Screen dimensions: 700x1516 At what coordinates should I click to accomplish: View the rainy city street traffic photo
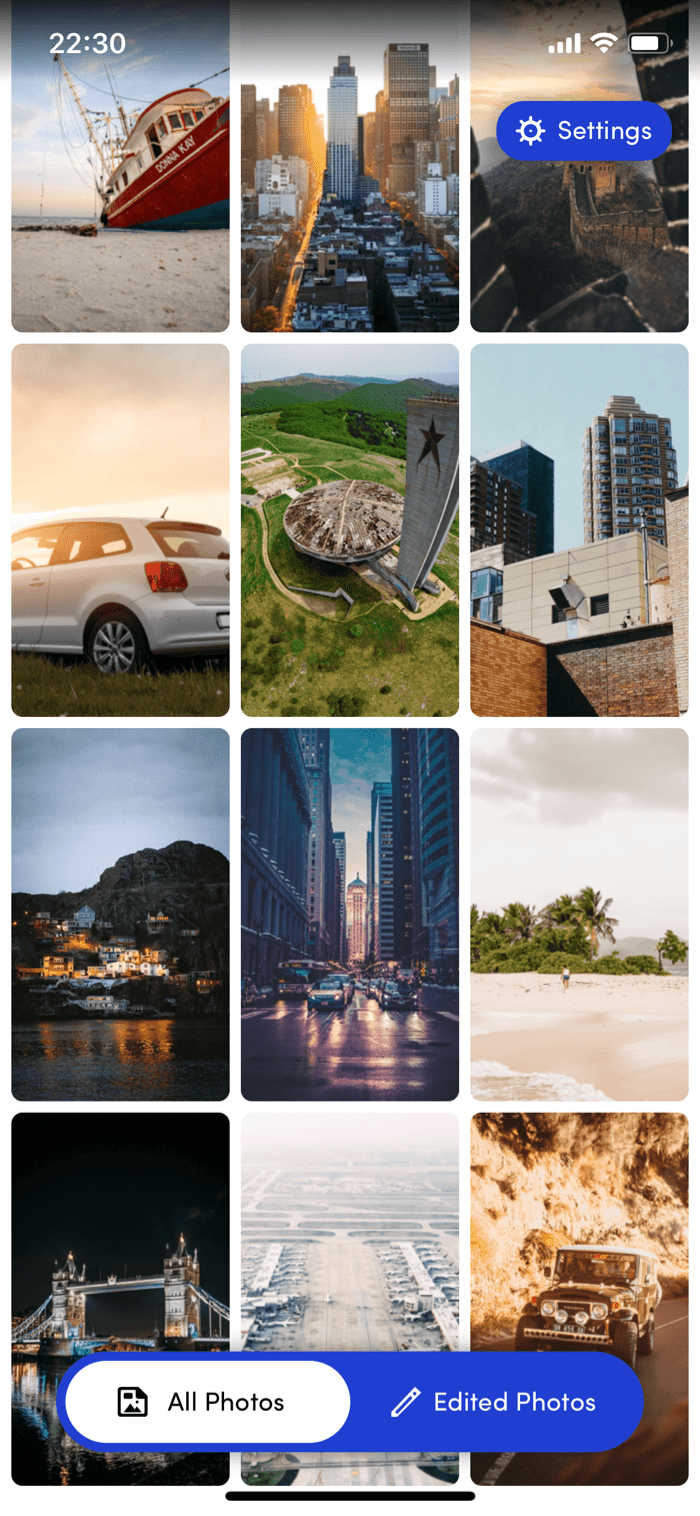coord(349,914)
